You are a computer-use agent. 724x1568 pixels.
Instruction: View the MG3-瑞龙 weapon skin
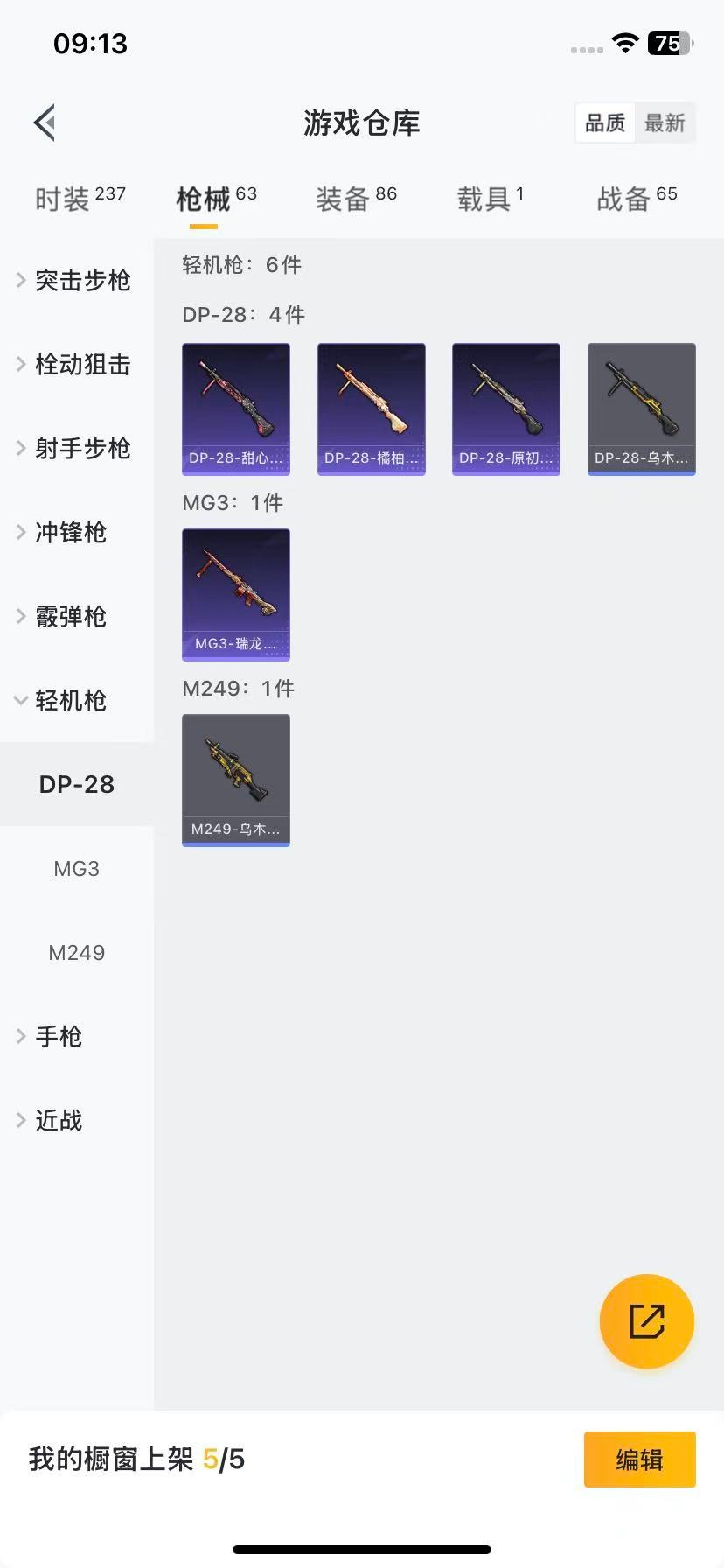[236, 595]
